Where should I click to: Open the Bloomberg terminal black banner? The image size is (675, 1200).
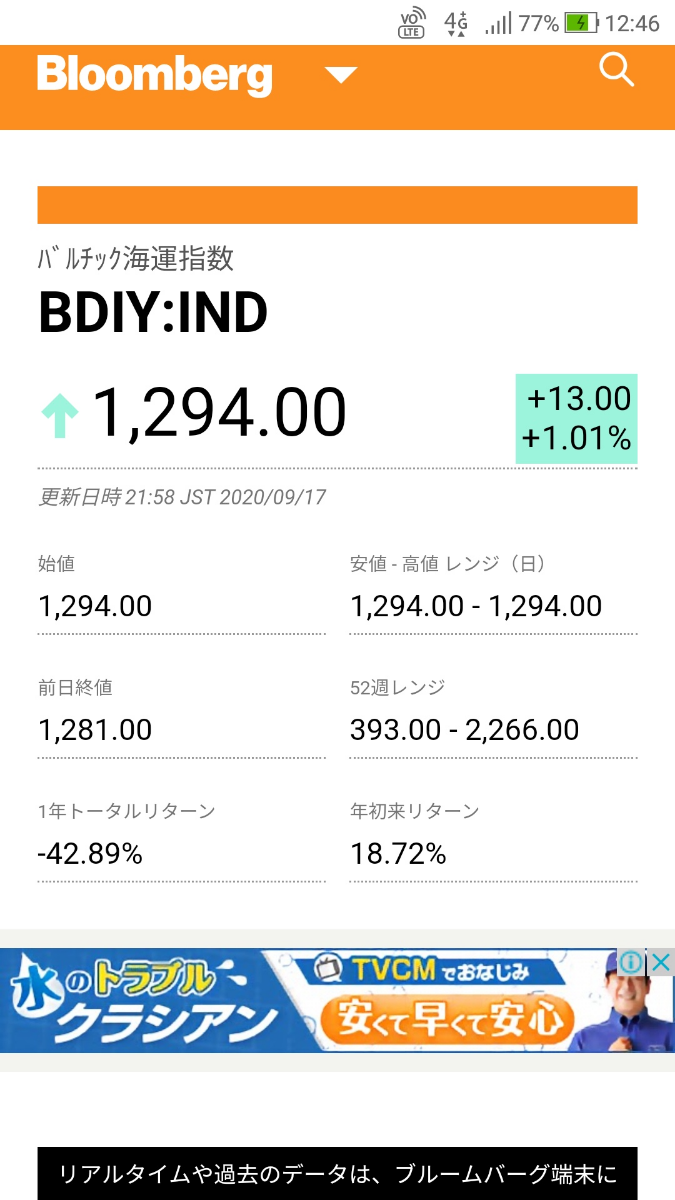[337, 1173]
